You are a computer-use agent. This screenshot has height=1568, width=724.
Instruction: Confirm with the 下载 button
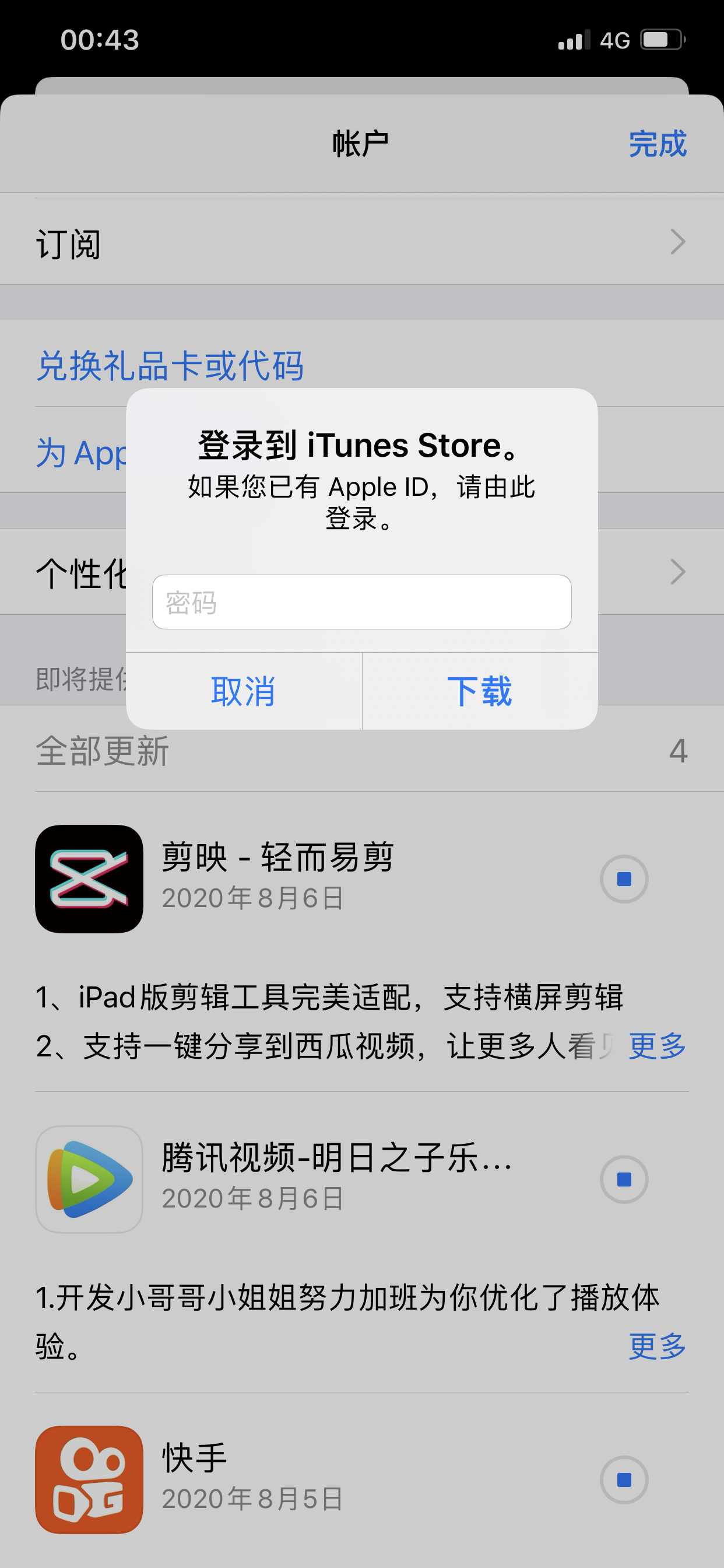point(479,691)
